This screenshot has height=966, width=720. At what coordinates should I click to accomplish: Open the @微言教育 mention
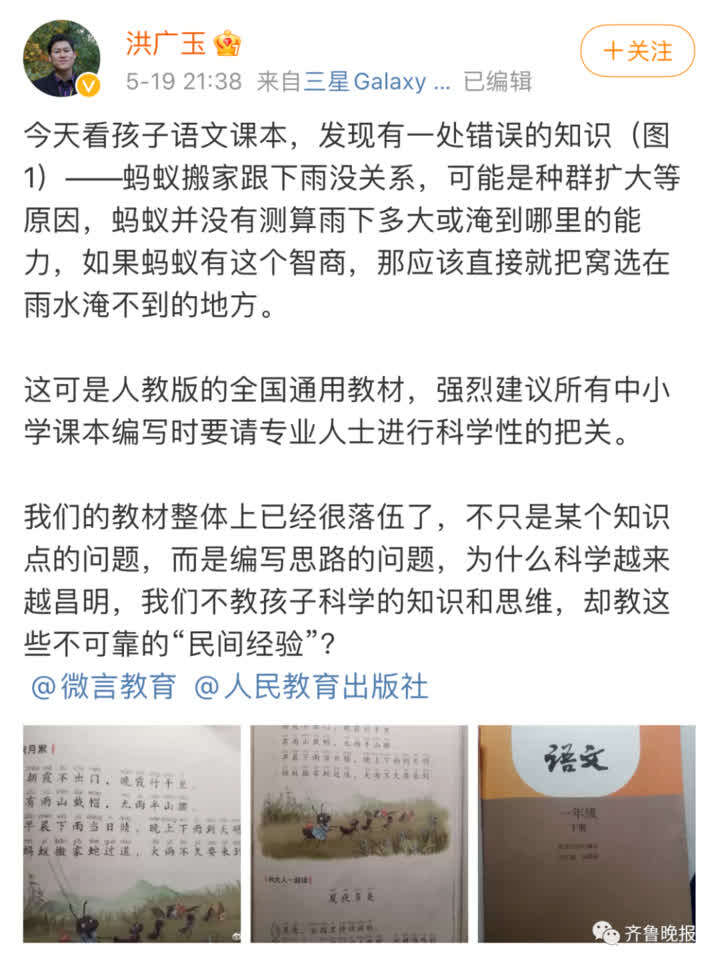[x=103, y=686]
